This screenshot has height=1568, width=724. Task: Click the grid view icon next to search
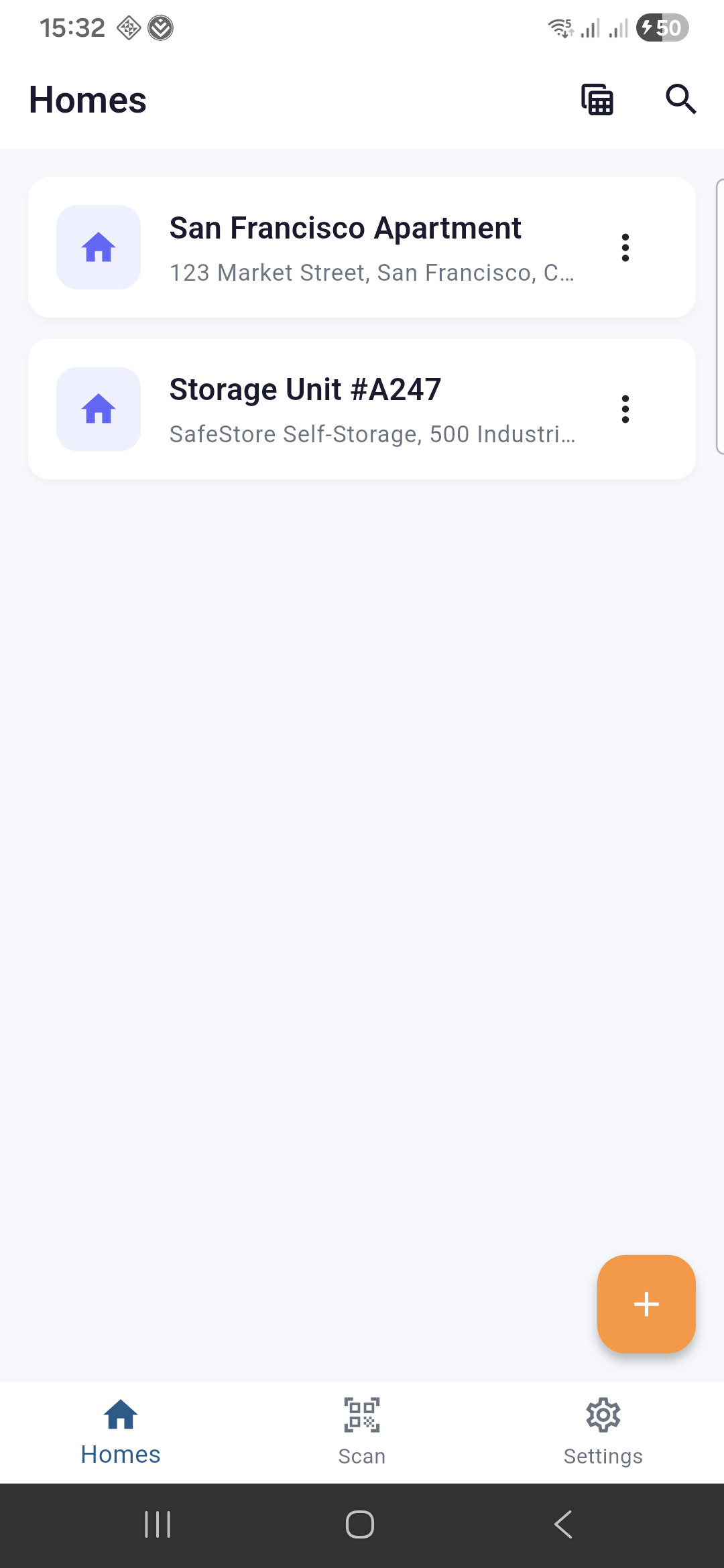[x=597, y=99]
